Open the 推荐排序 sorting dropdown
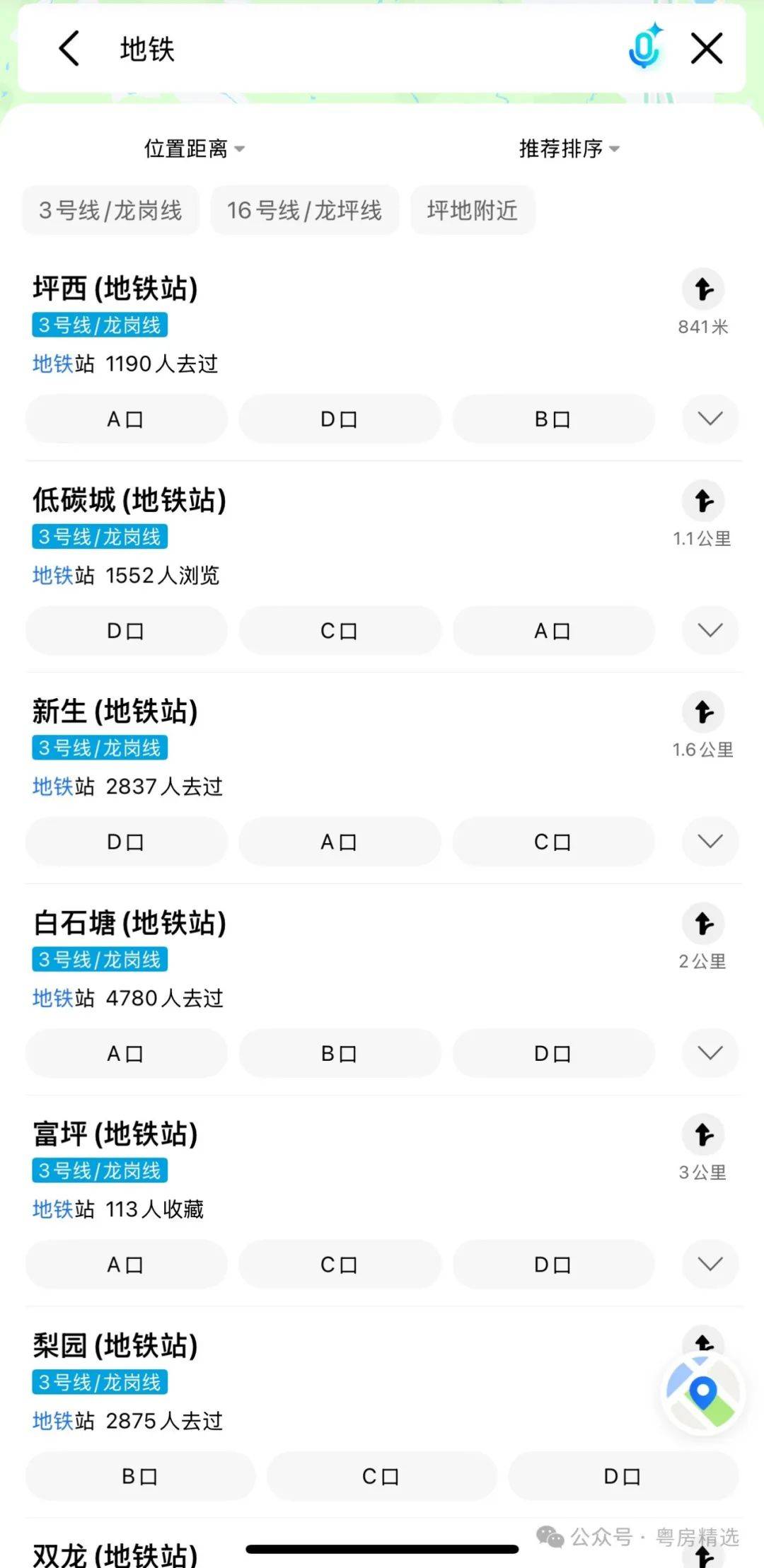 click(569, 149)
